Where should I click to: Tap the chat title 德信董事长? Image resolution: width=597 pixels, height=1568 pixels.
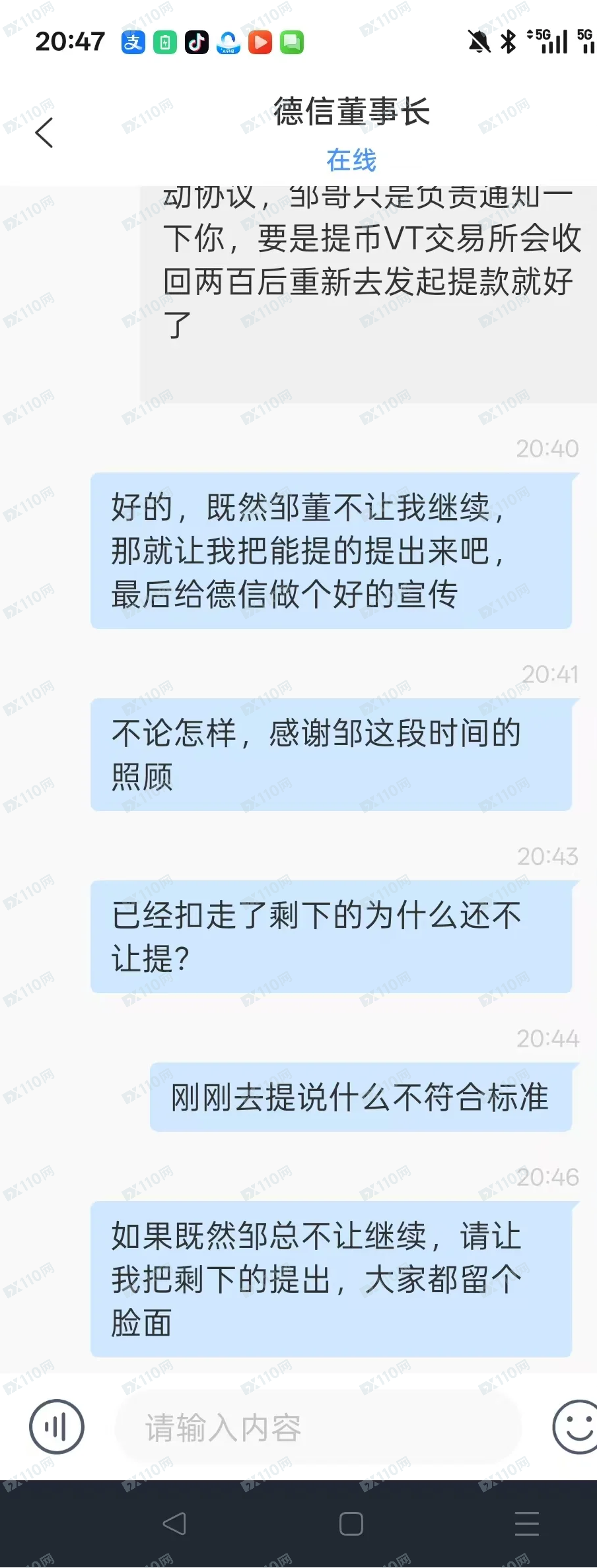click(x=351, y=111)
